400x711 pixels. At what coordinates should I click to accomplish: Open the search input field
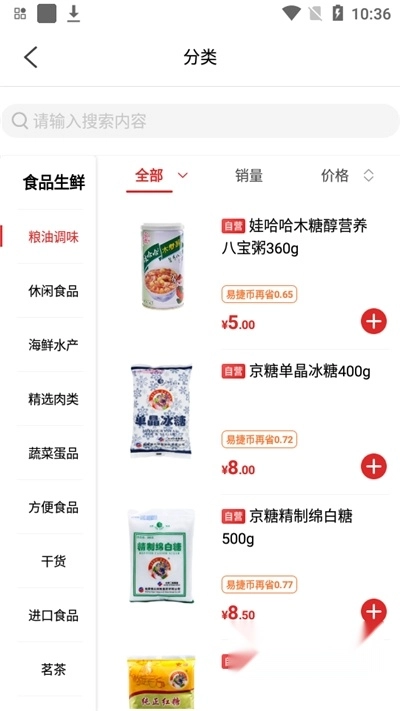tap(200, 121)
